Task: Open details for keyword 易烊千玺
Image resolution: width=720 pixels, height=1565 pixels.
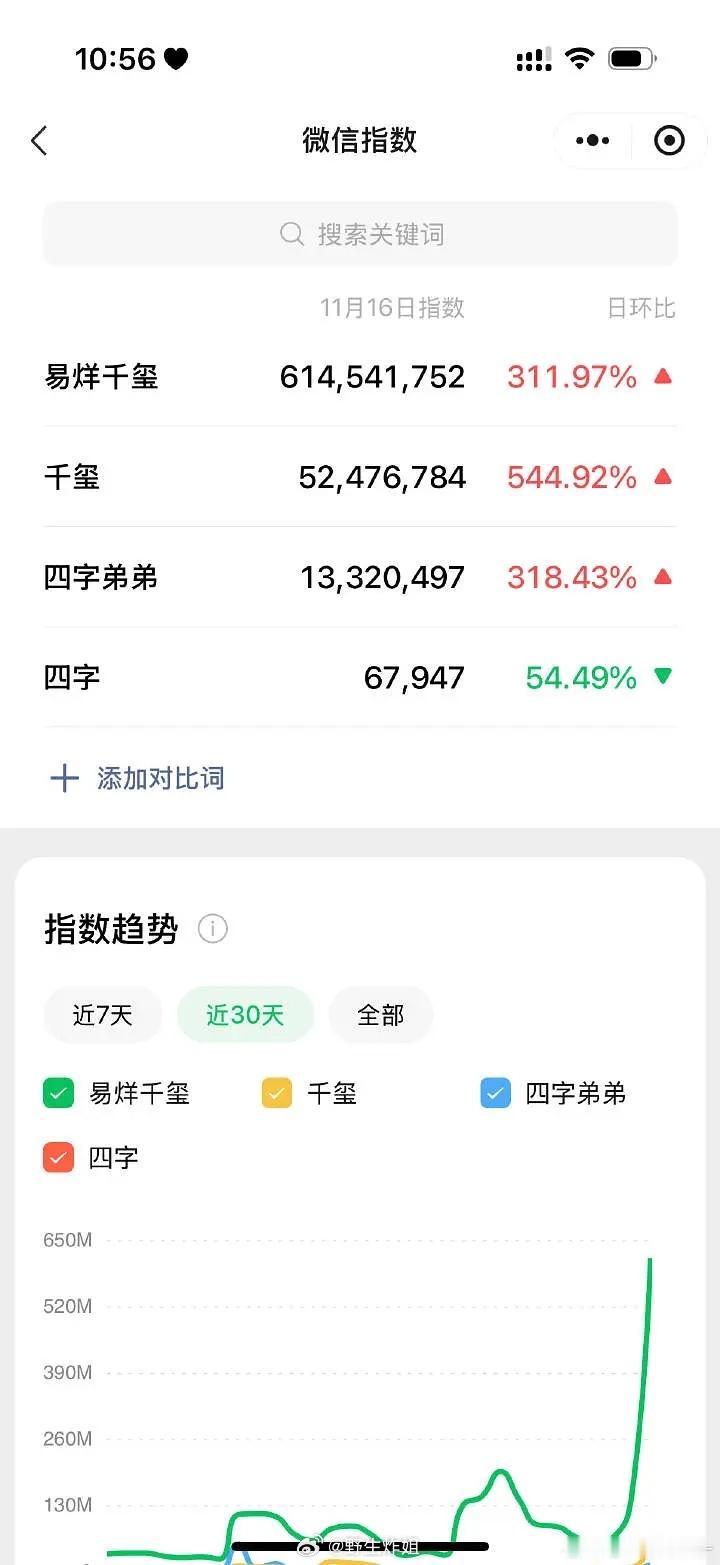Action: (x=101, y=377)
